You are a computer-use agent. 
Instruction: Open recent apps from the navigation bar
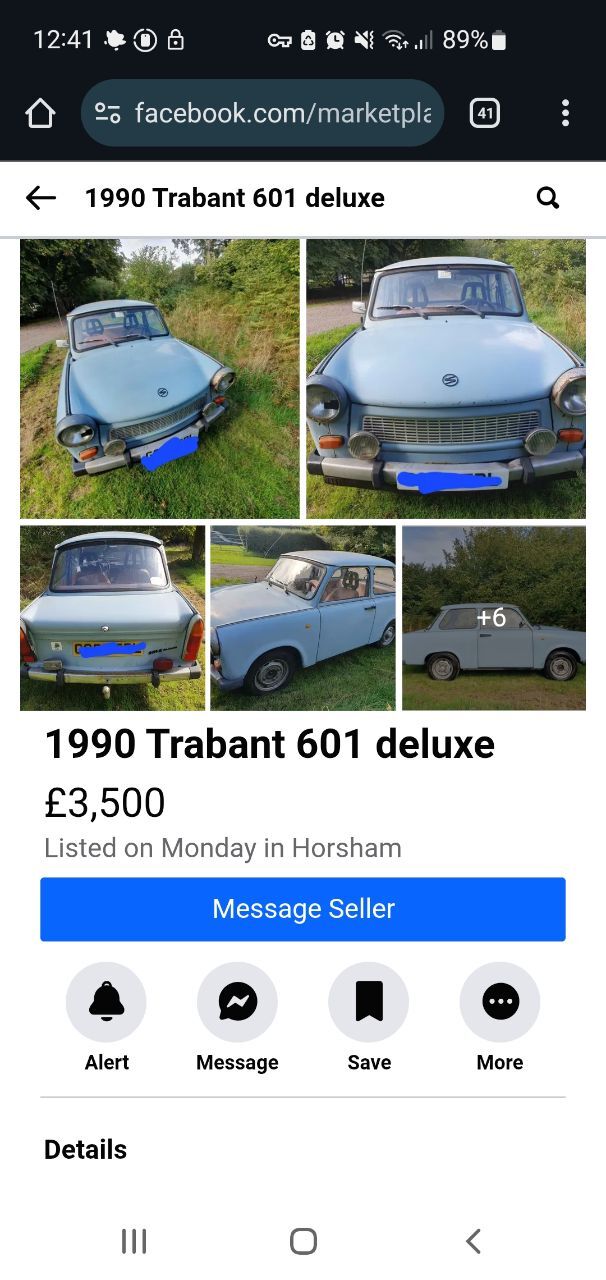point(134,1241)
